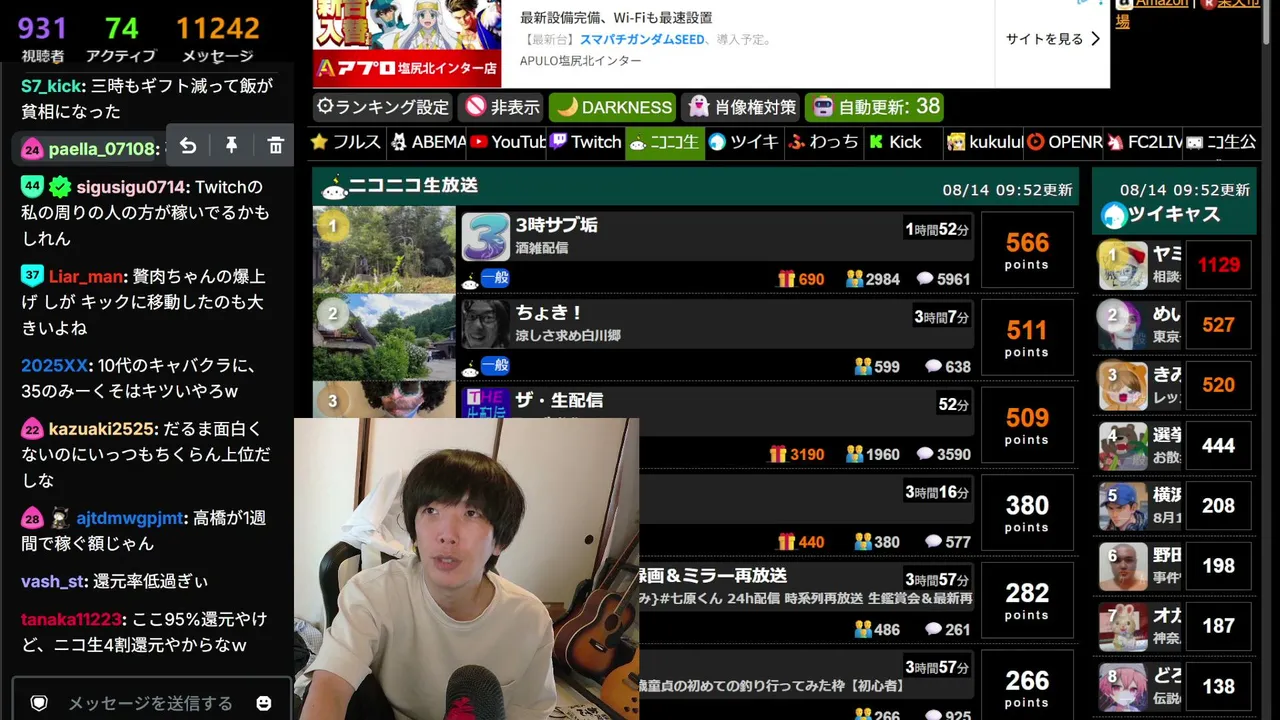This screenshot has height=720, width=1280.
Task: Toggle 自動更新 auto refresh
Action: point(875,107)
